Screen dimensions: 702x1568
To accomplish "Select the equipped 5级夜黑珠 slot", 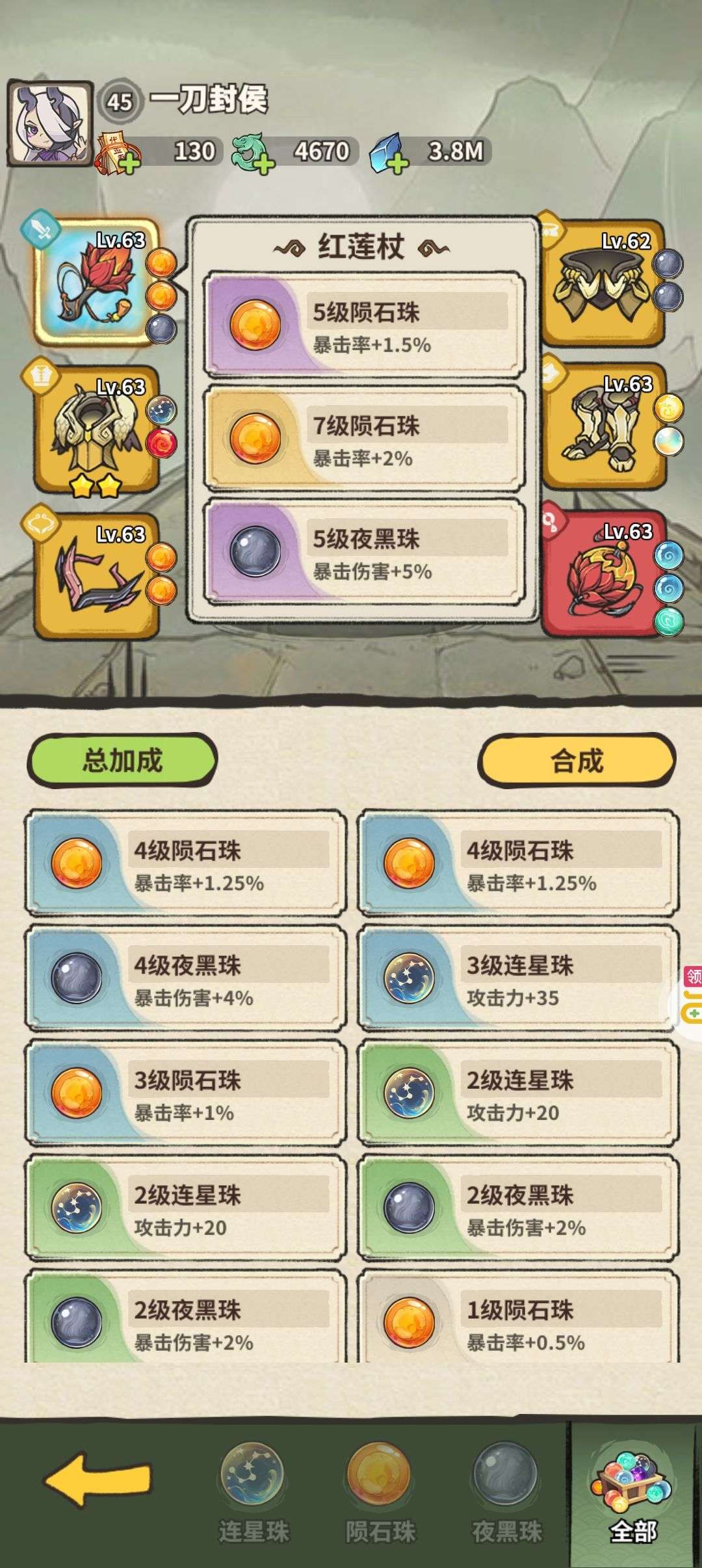I will [x=364, y=551].
